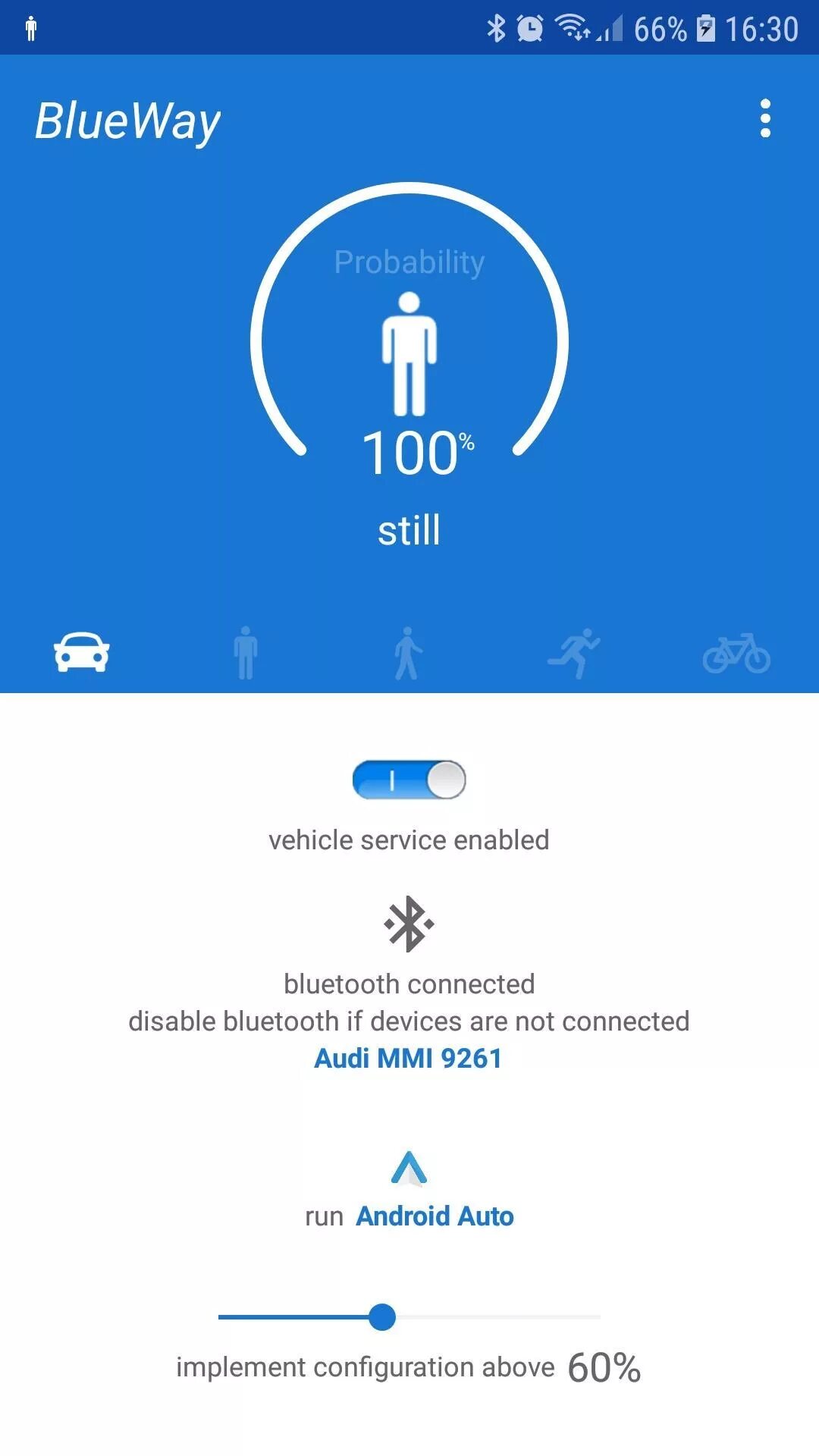Viewport: 819px width, 1456px height.
Task: Toggle the vehicle service switch off
Action: pos(409,780)
